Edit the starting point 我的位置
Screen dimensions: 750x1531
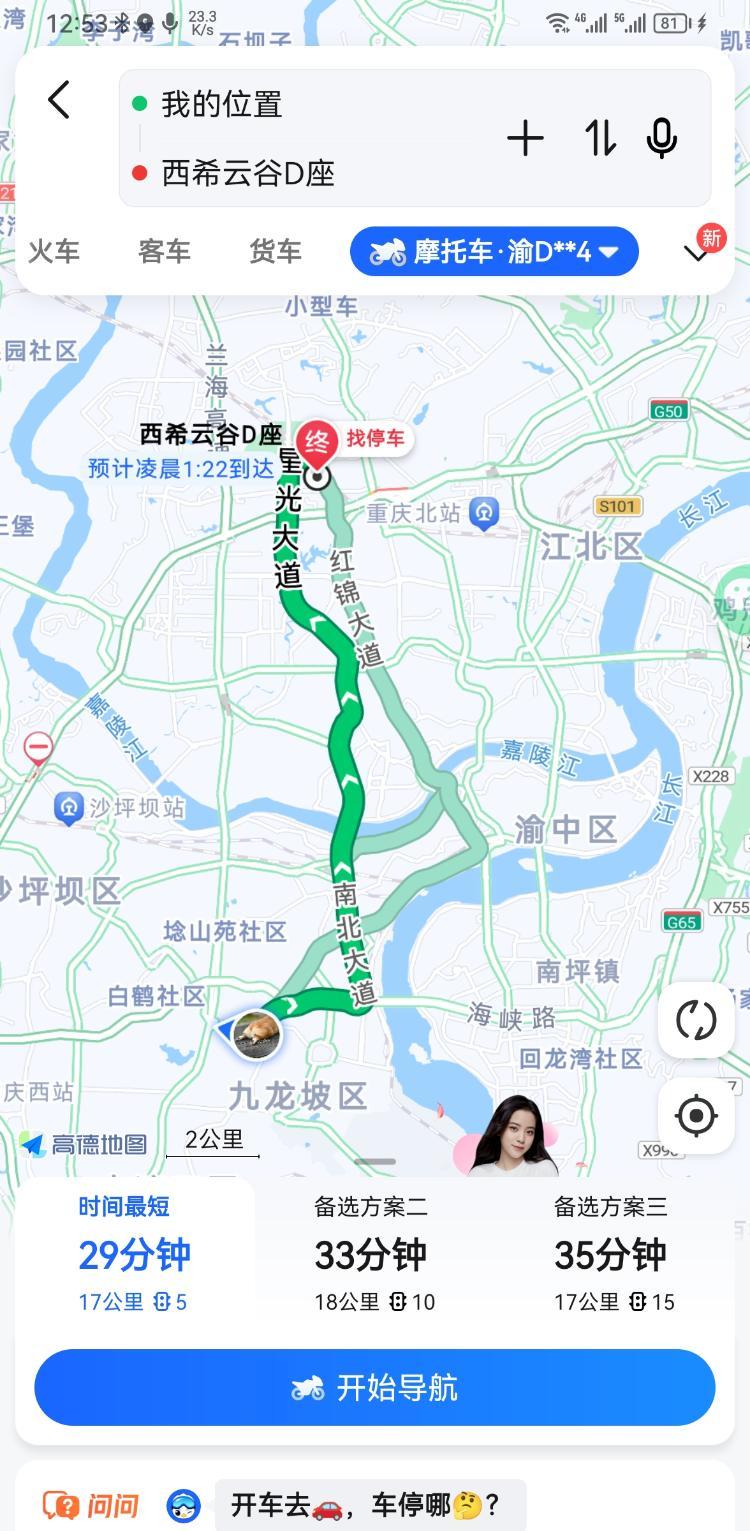[x=222, y=104]
